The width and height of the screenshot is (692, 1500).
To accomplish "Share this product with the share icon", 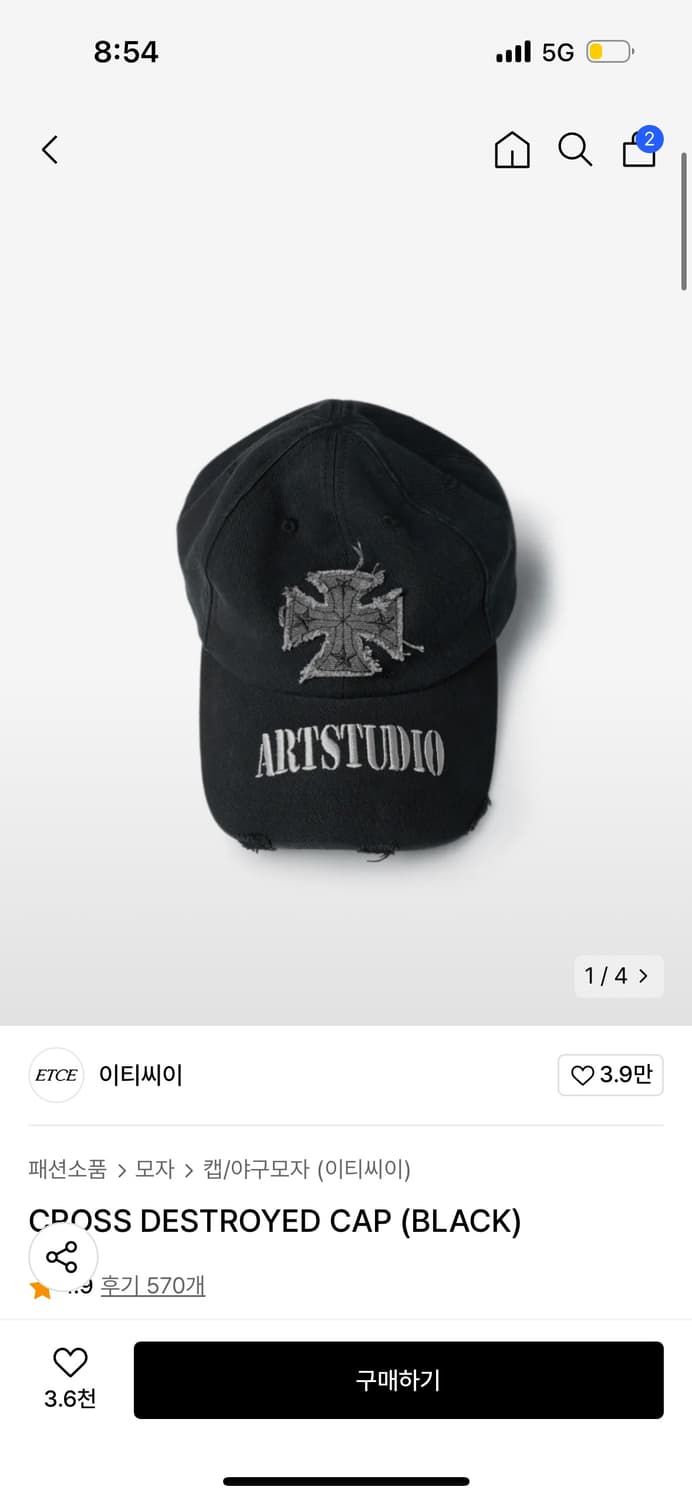I will 63,1257.
